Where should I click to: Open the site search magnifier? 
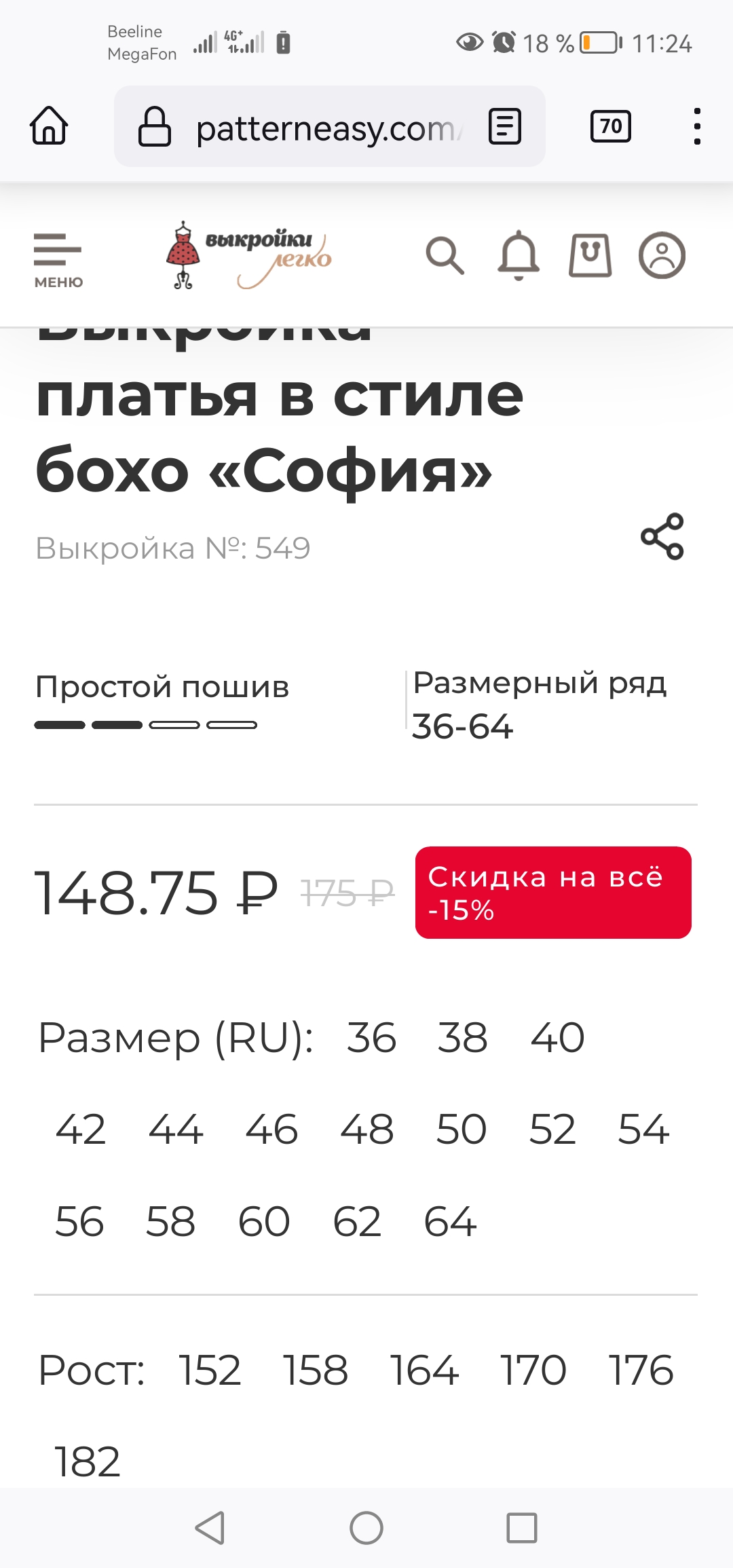(x=445, y=256)
